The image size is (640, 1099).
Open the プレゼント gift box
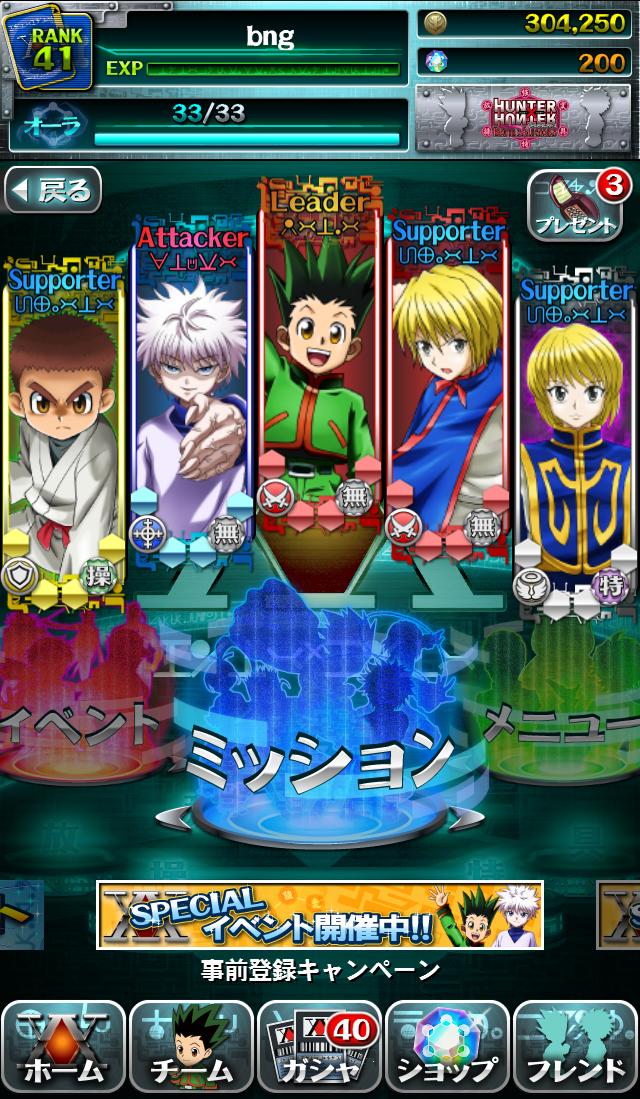pos(575,204)
